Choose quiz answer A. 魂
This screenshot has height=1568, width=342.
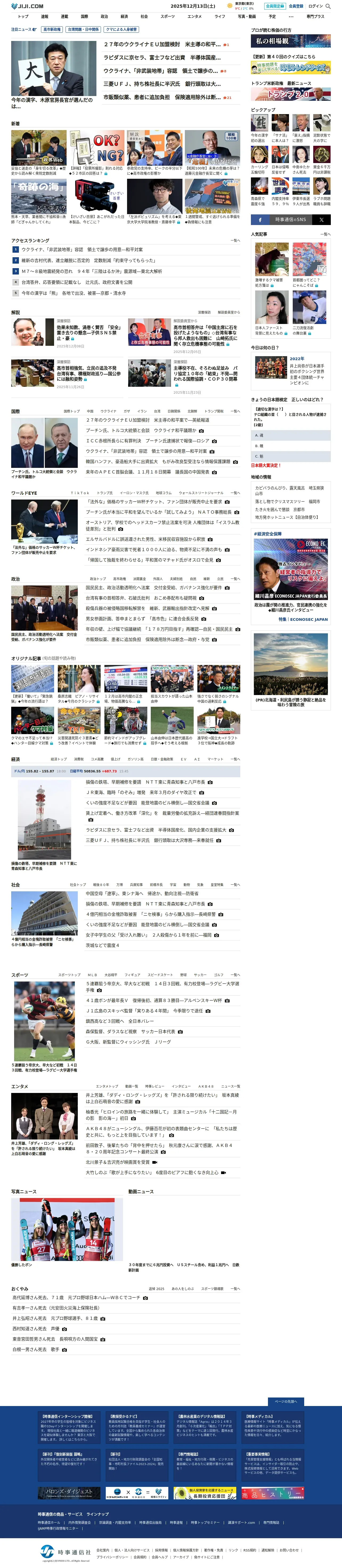pos(291,435)
